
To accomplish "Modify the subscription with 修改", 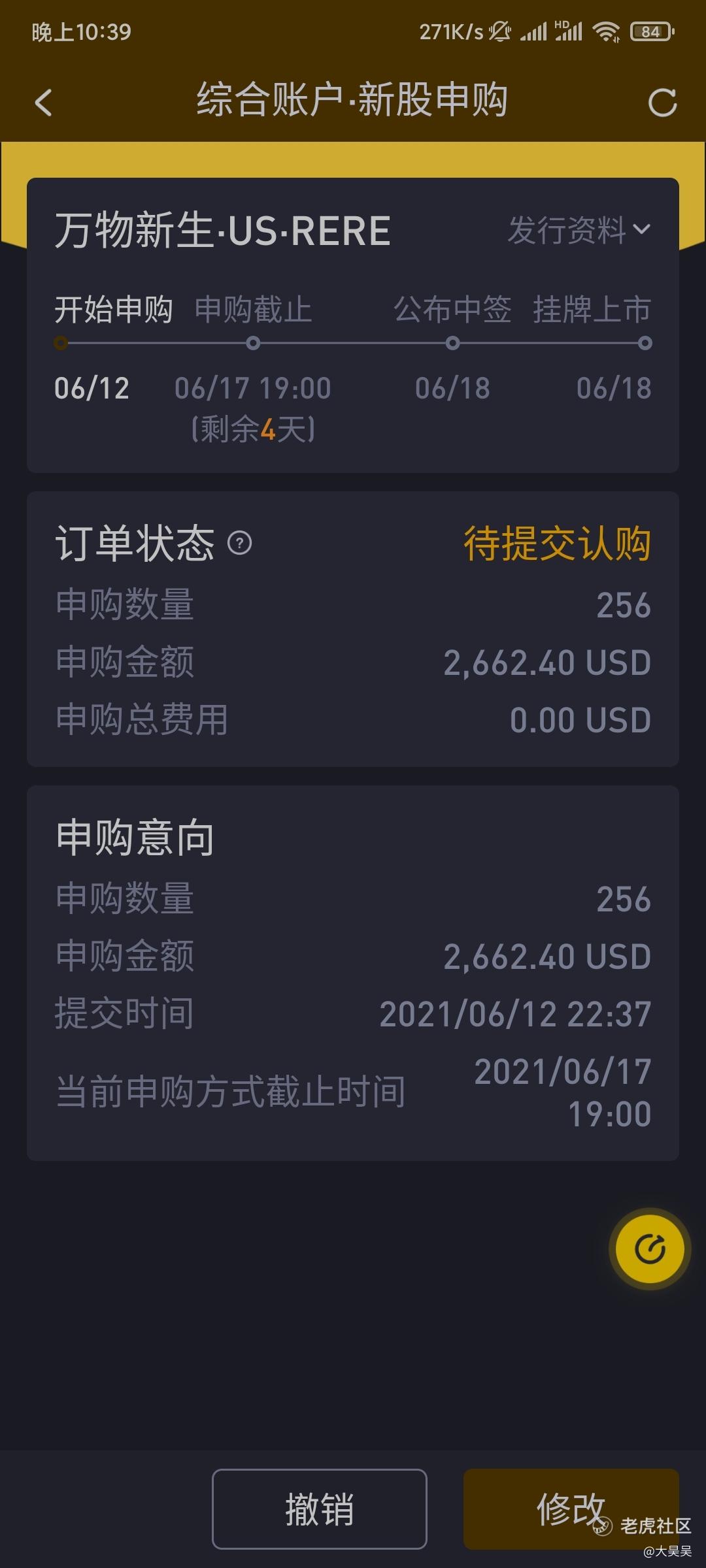I will [571, 1509].
